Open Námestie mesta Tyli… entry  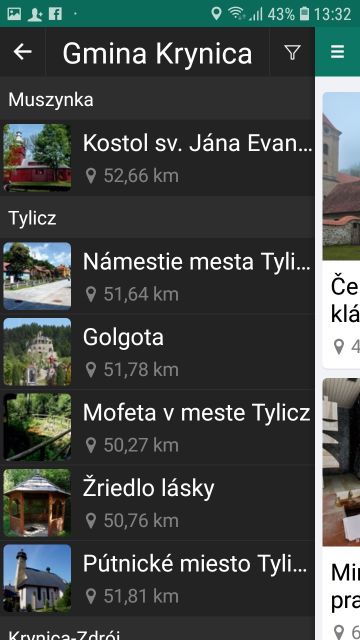point(157,276)
